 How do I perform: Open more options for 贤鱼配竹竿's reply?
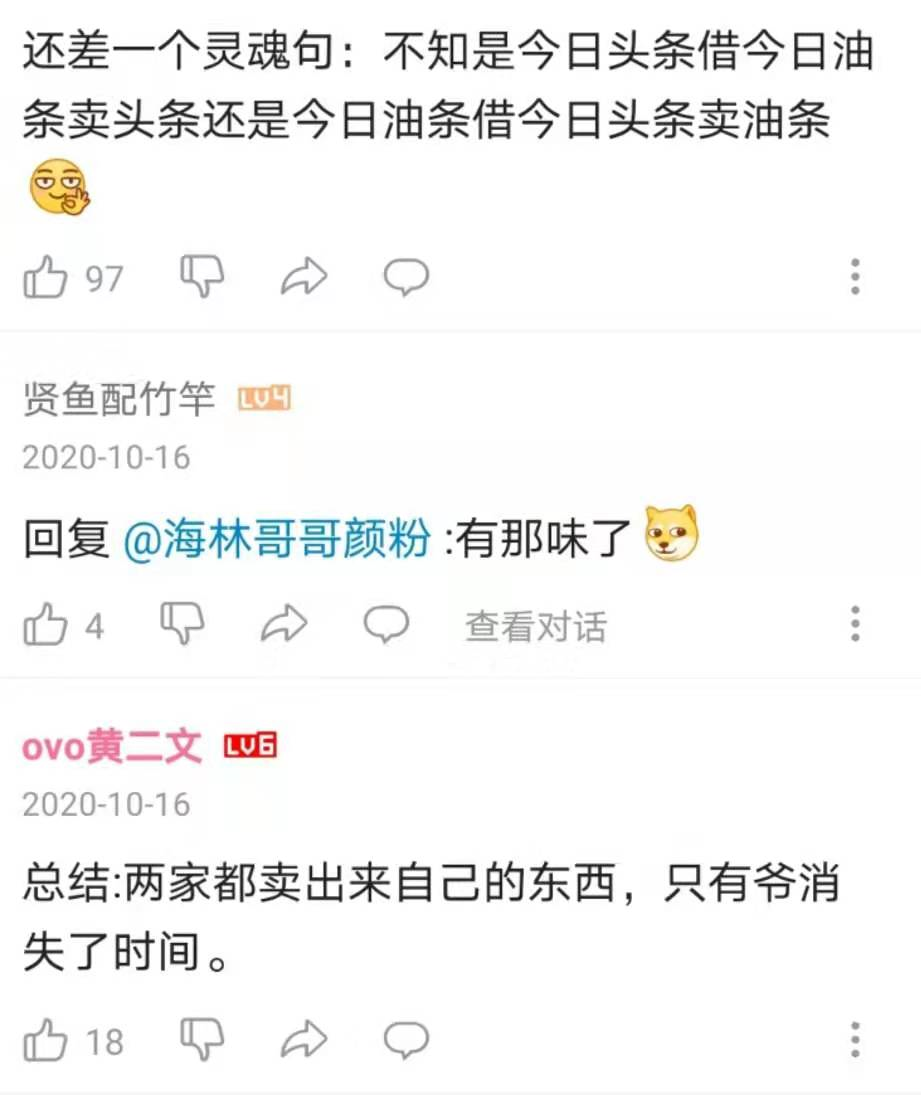tap(855, 624)
